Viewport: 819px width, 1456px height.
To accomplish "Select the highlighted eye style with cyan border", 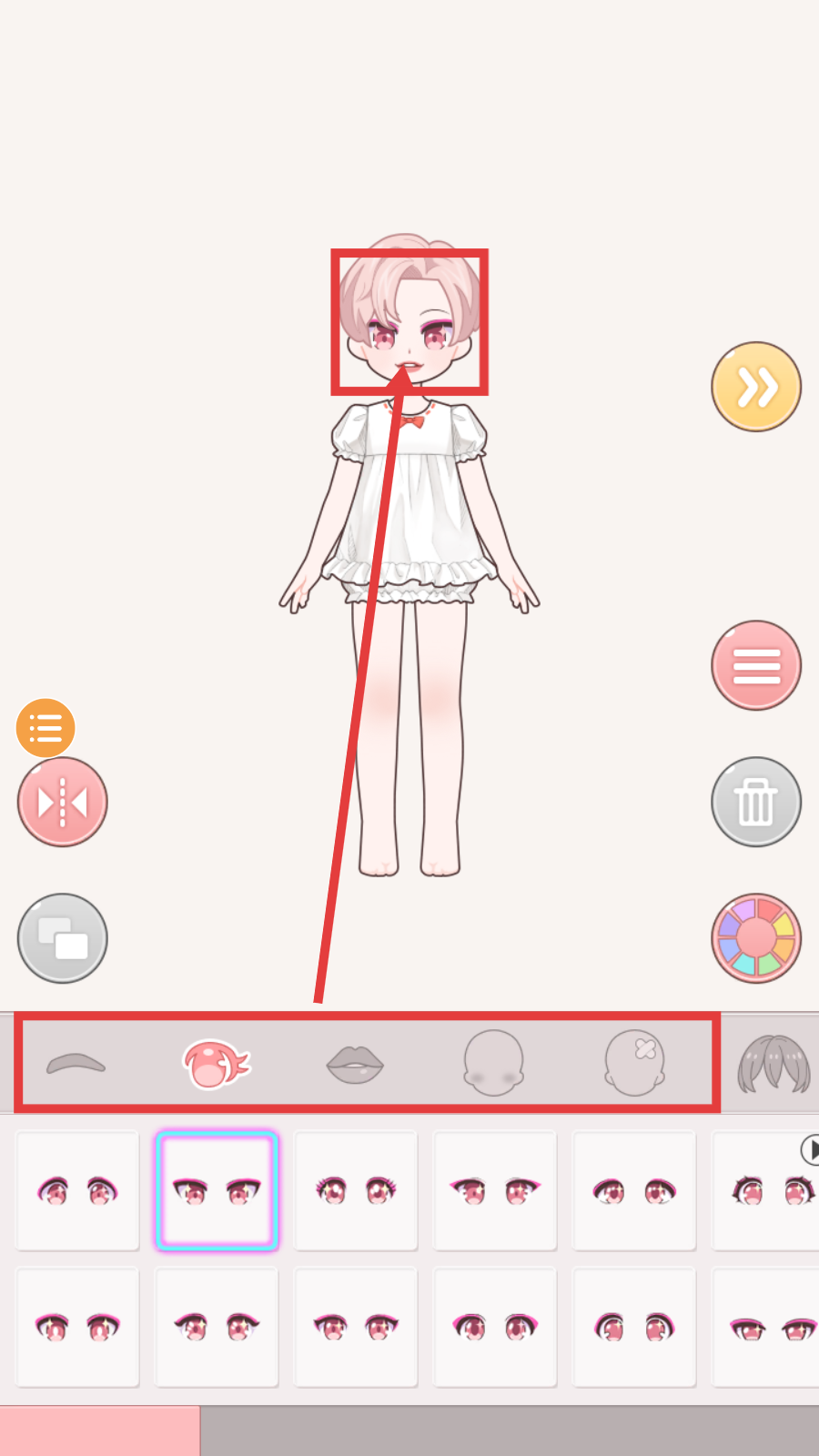I will click(217, 1190).
